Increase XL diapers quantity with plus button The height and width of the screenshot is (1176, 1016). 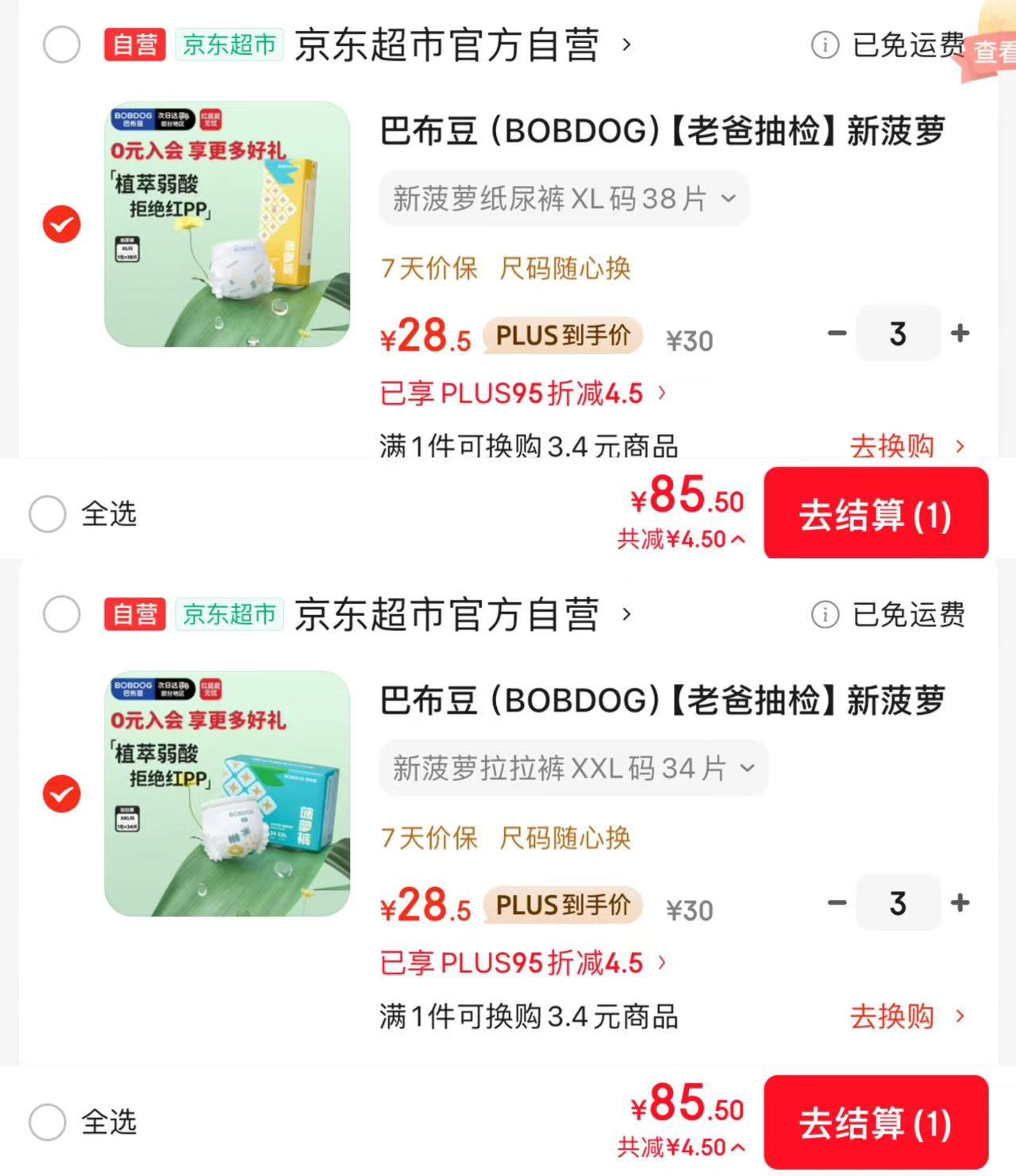(960, 333)
